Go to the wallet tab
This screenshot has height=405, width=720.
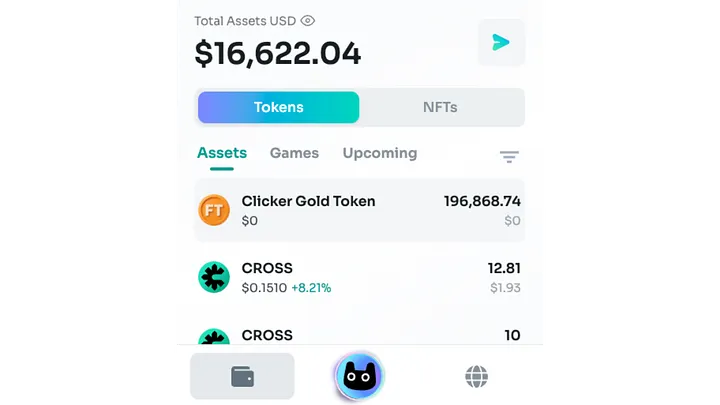[x=242, y=377]
